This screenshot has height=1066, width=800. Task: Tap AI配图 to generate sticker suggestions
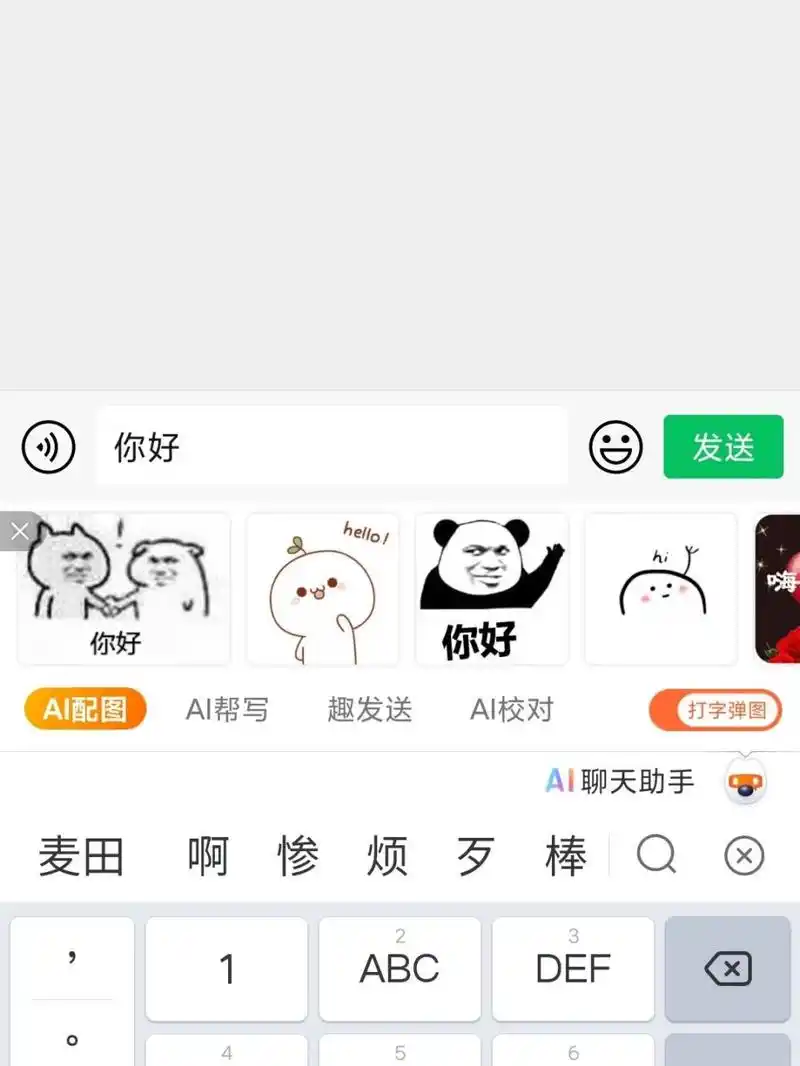84,708
